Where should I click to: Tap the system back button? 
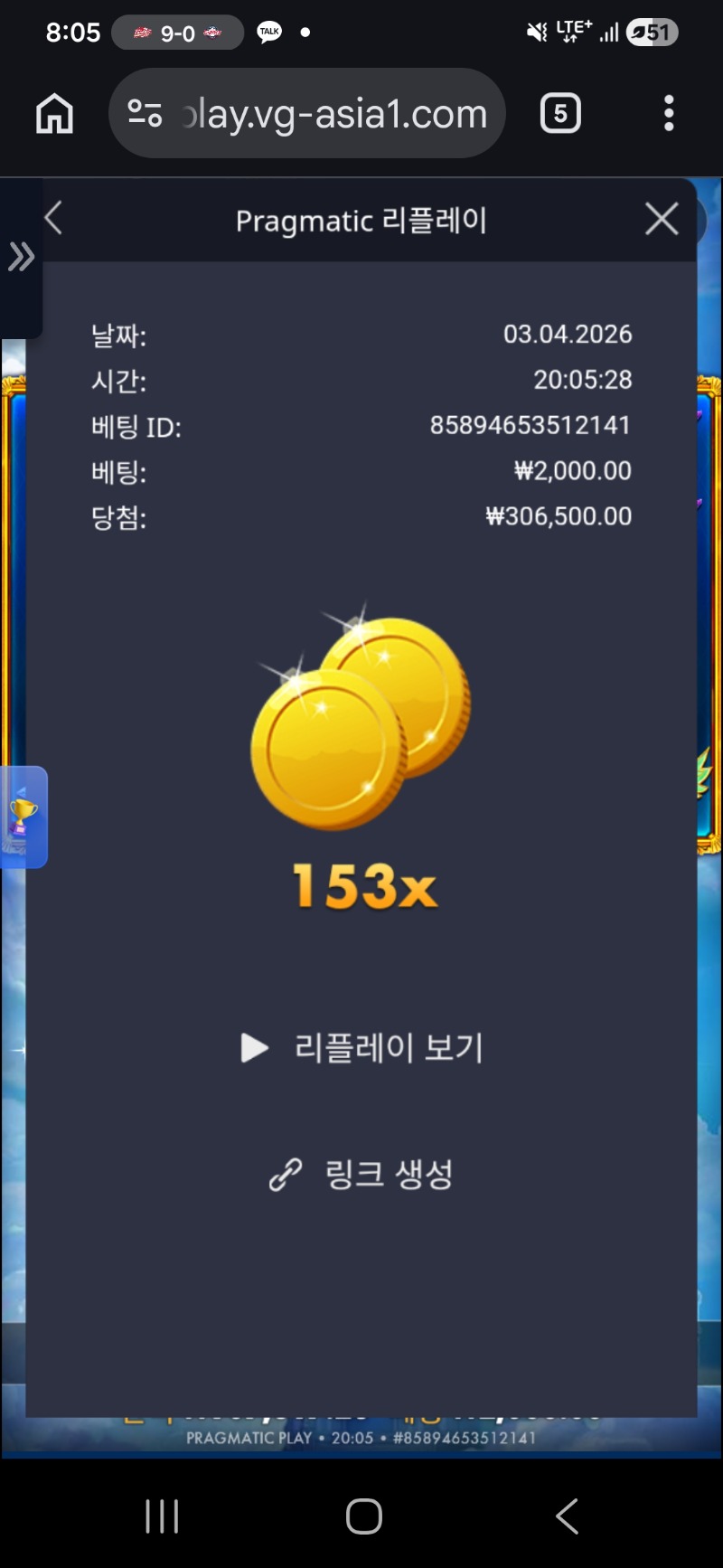click(567, 1516)
